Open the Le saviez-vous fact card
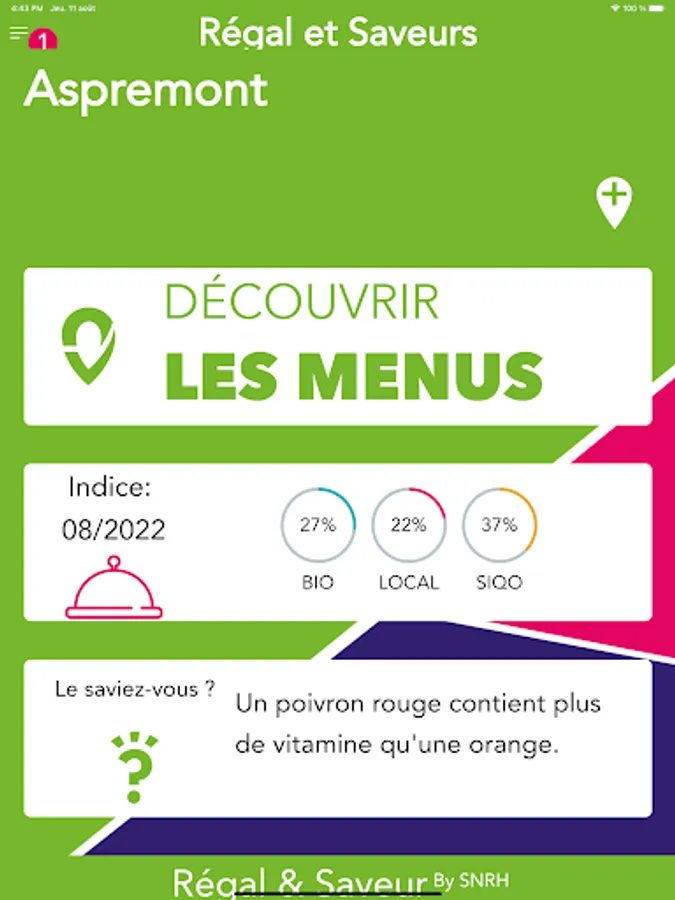The height and width of the screenshot is (900, 675). tap(338, 739)
